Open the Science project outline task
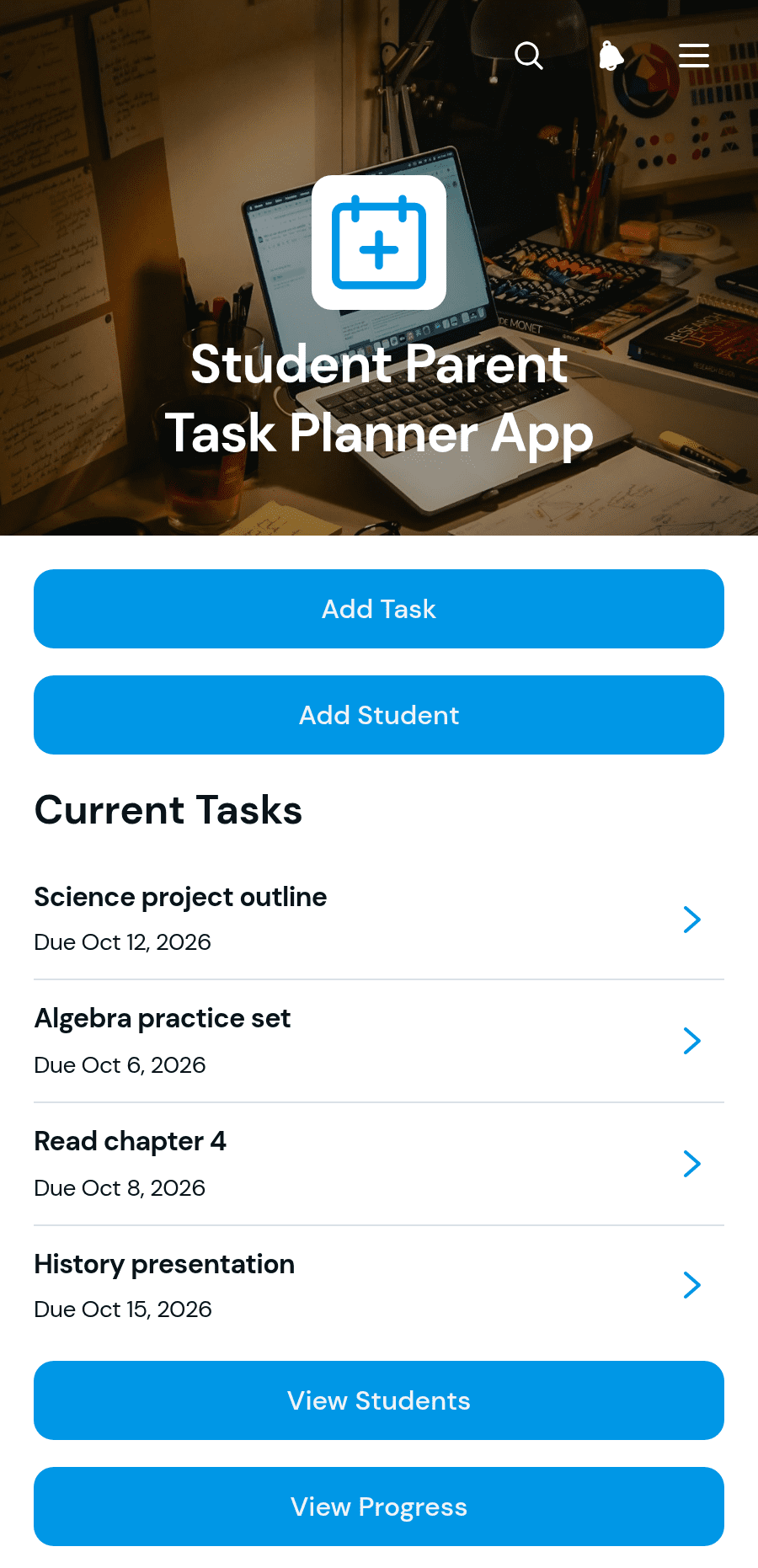758x1568 pixels. [379, 919]
